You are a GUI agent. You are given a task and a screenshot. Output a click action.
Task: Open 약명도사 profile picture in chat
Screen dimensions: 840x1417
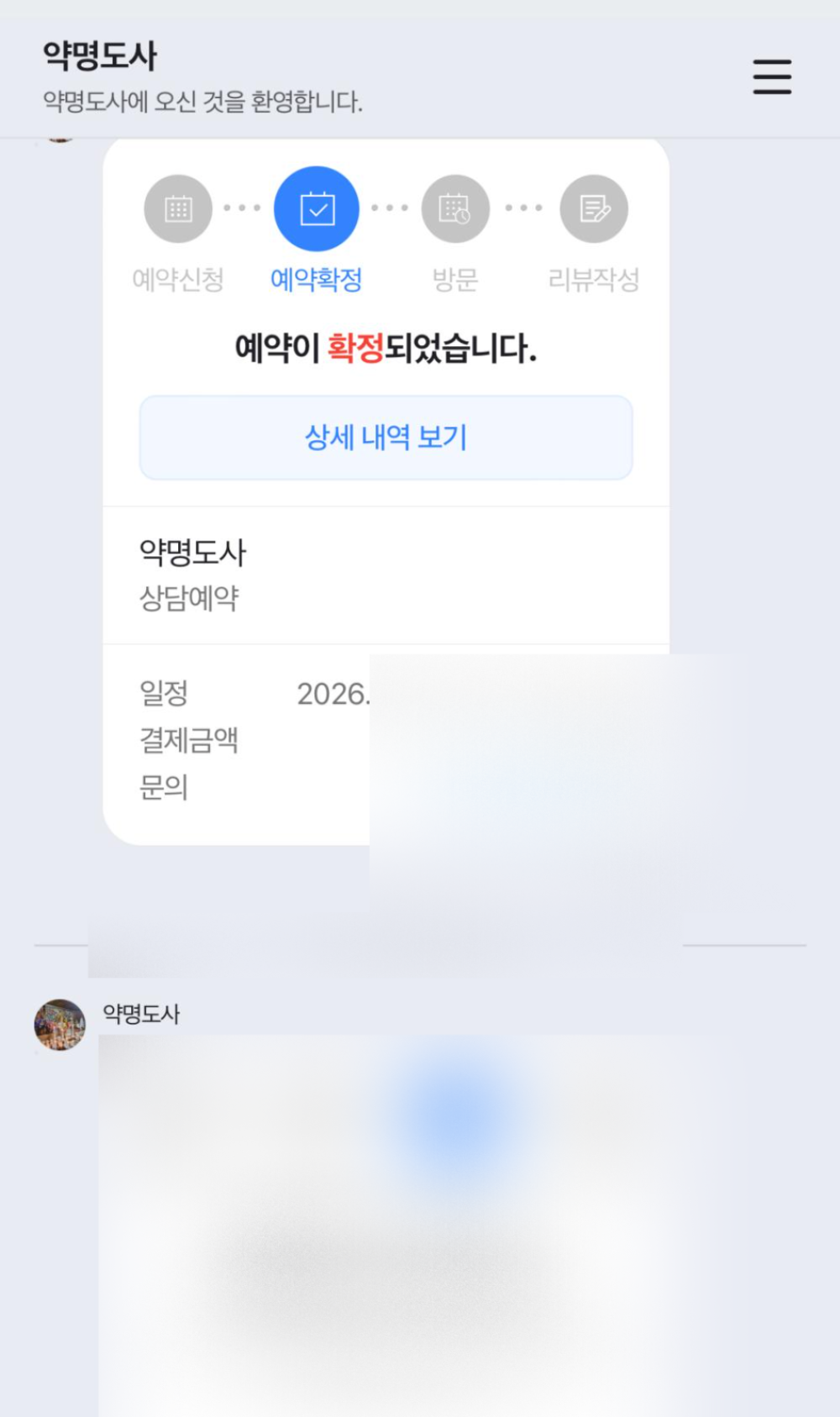coord(60,1025)
